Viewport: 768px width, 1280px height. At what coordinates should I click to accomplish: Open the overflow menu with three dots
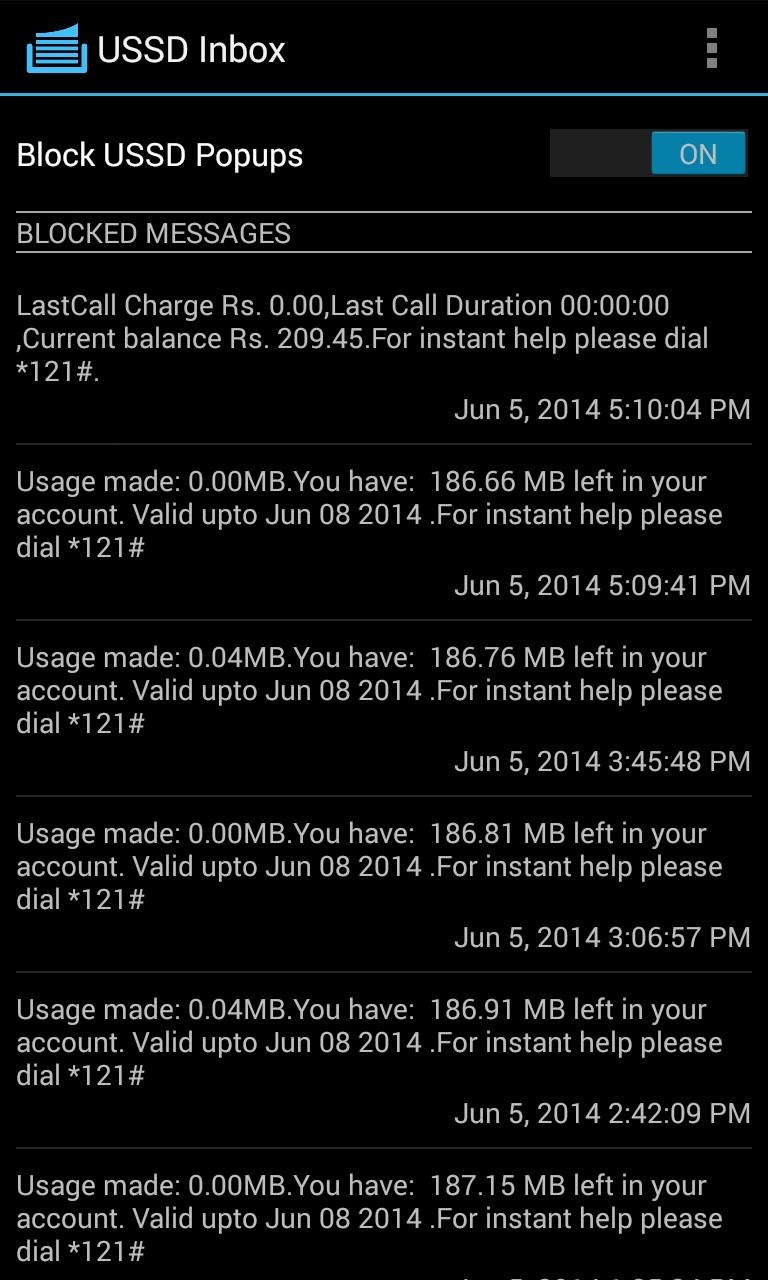(711, 47)
